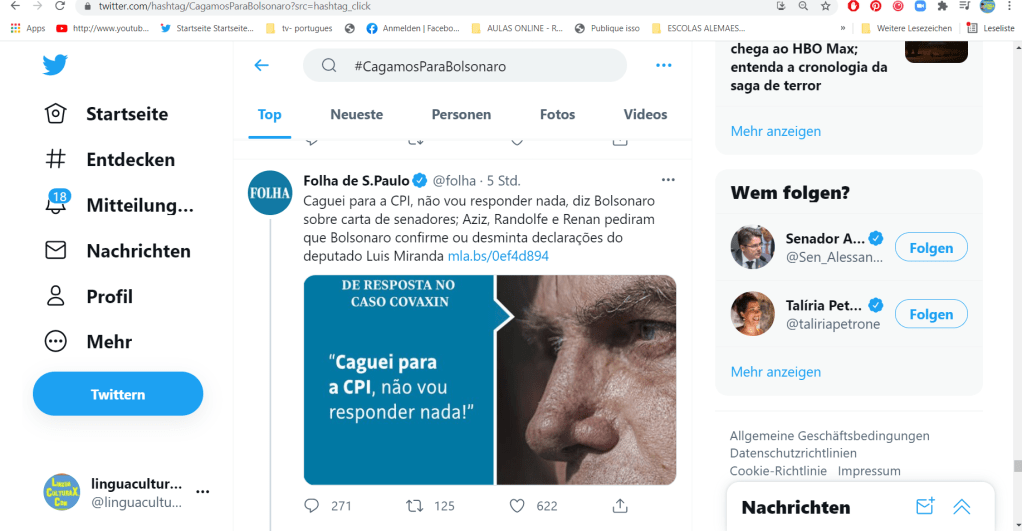Go back with the blue arrow
The image size is (1022, 531).
pos(262,66)
